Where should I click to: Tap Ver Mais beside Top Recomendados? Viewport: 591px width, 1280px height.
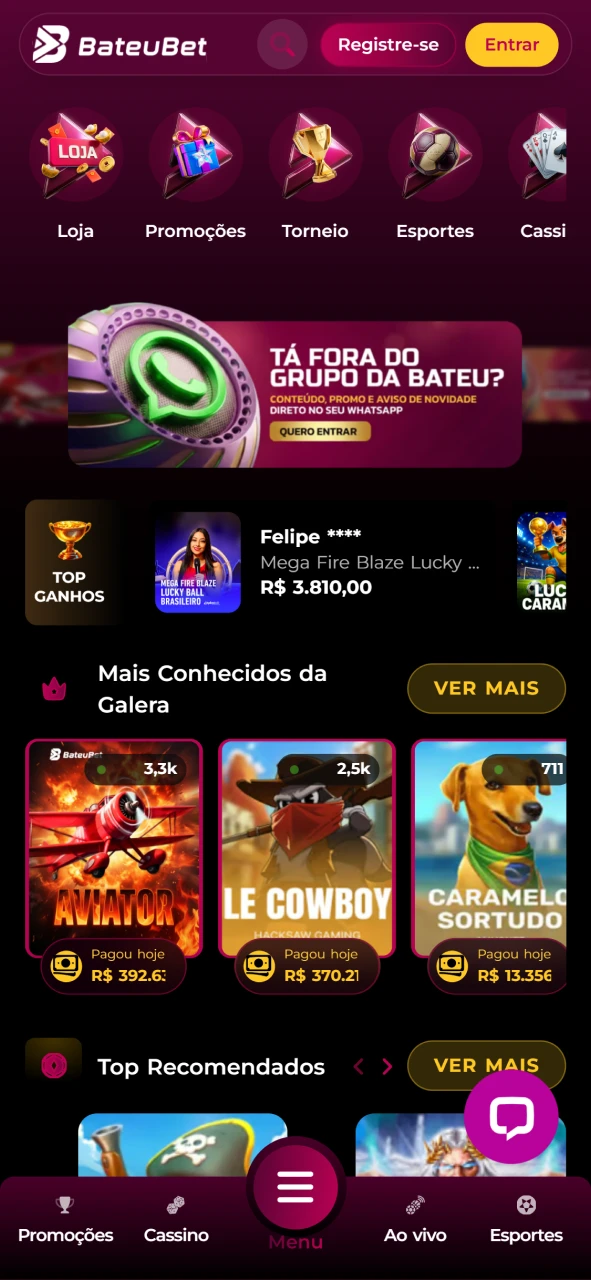(486, 1065)
